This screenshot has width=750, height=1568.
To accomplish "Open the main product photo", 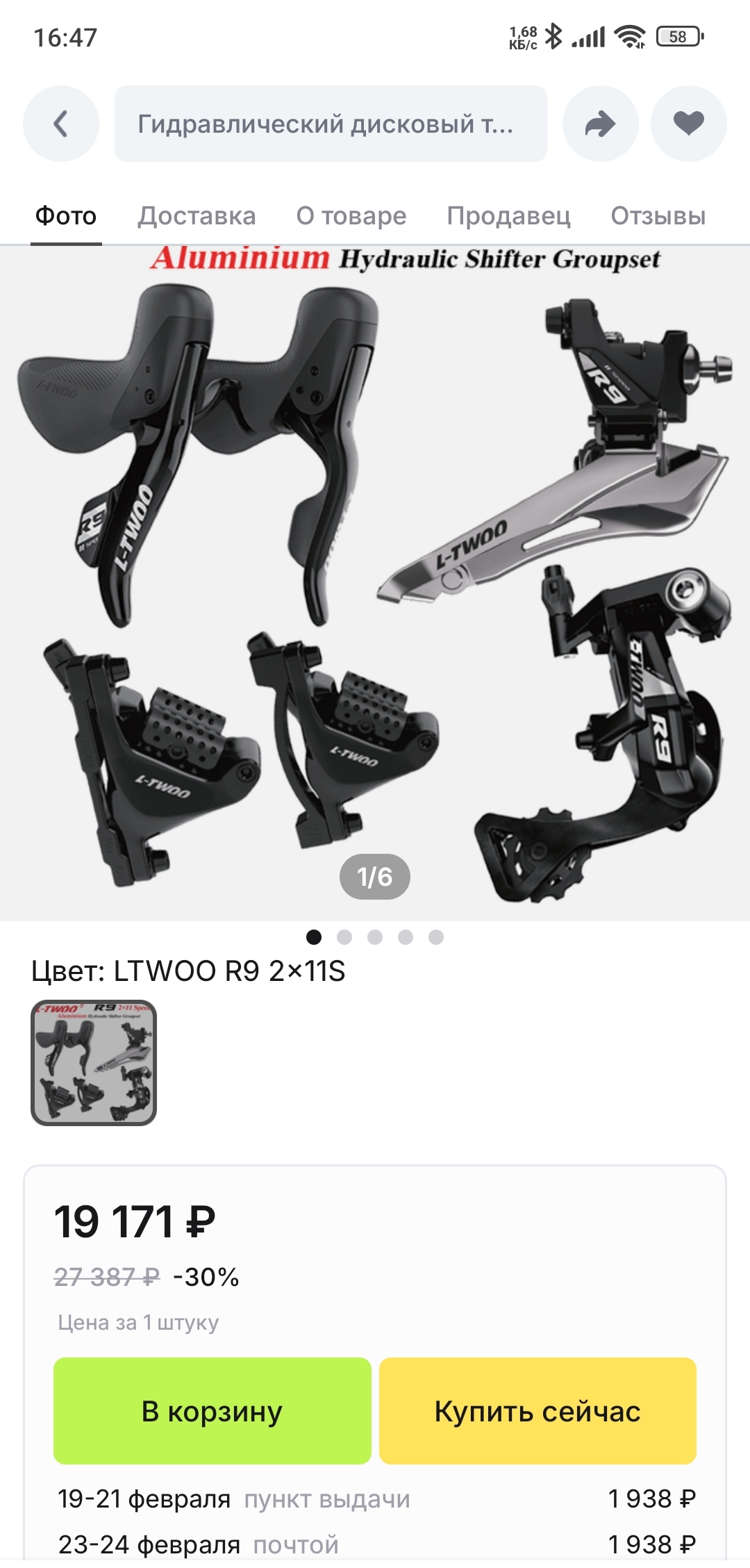I will click(x=375, y=583).
